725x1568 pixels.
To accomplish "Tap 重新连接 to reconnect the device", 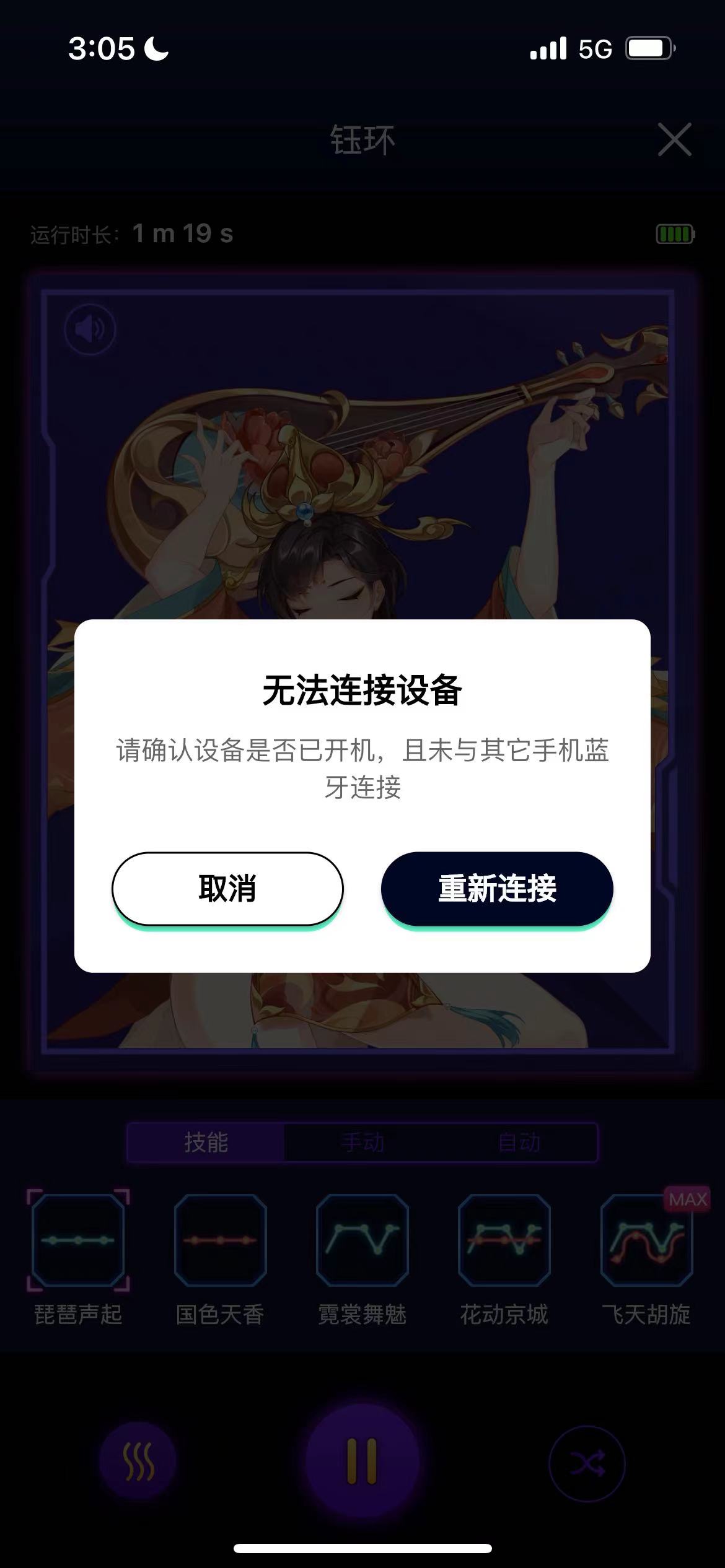I will point(497,889).
